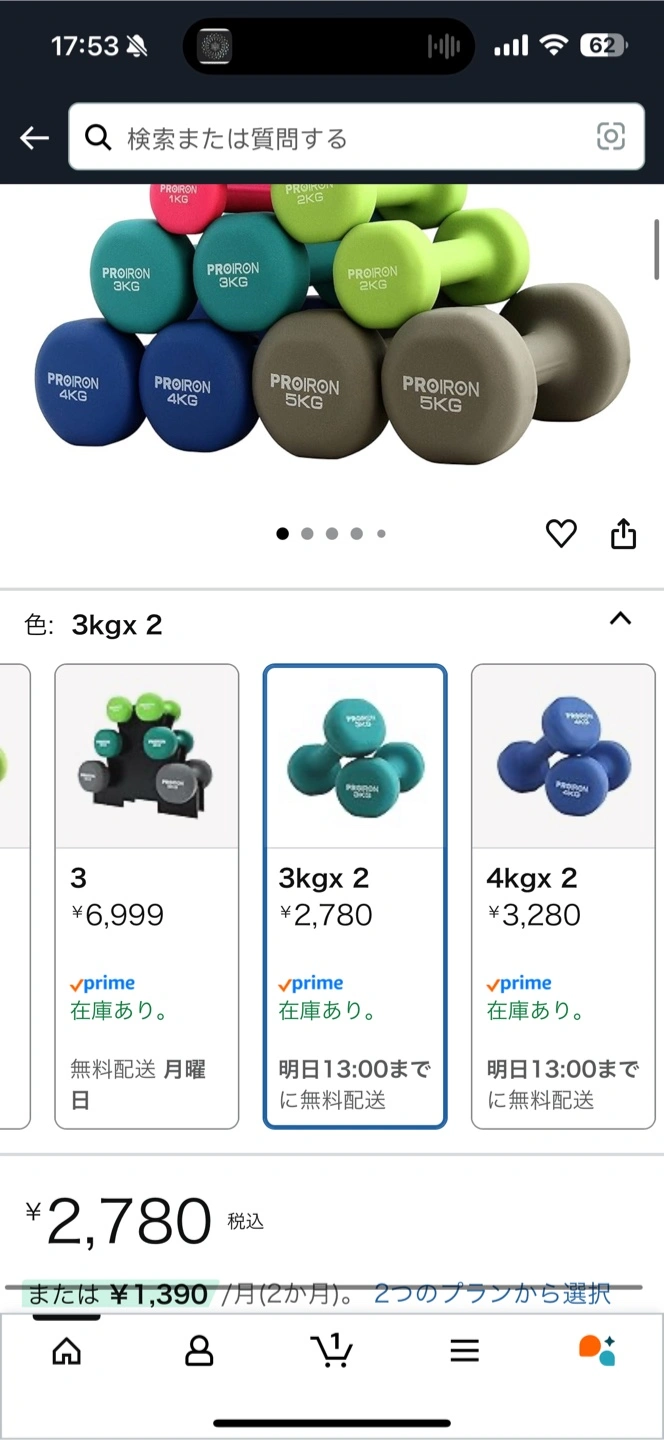
Task: Add the dumbbells to wish list
Action: [x=561, y=534]
